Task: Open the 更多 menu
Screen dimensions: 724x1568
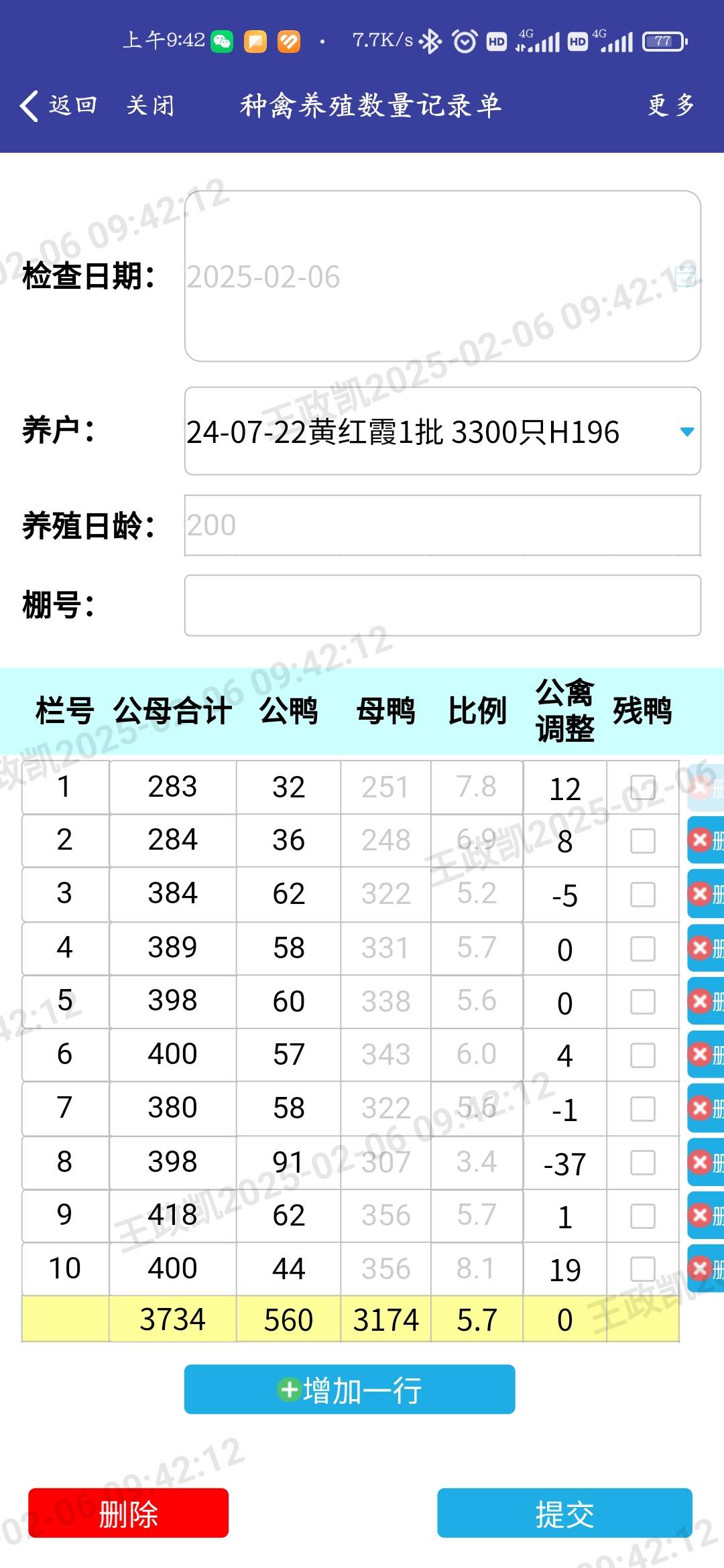Action: (x=671, y=106)
